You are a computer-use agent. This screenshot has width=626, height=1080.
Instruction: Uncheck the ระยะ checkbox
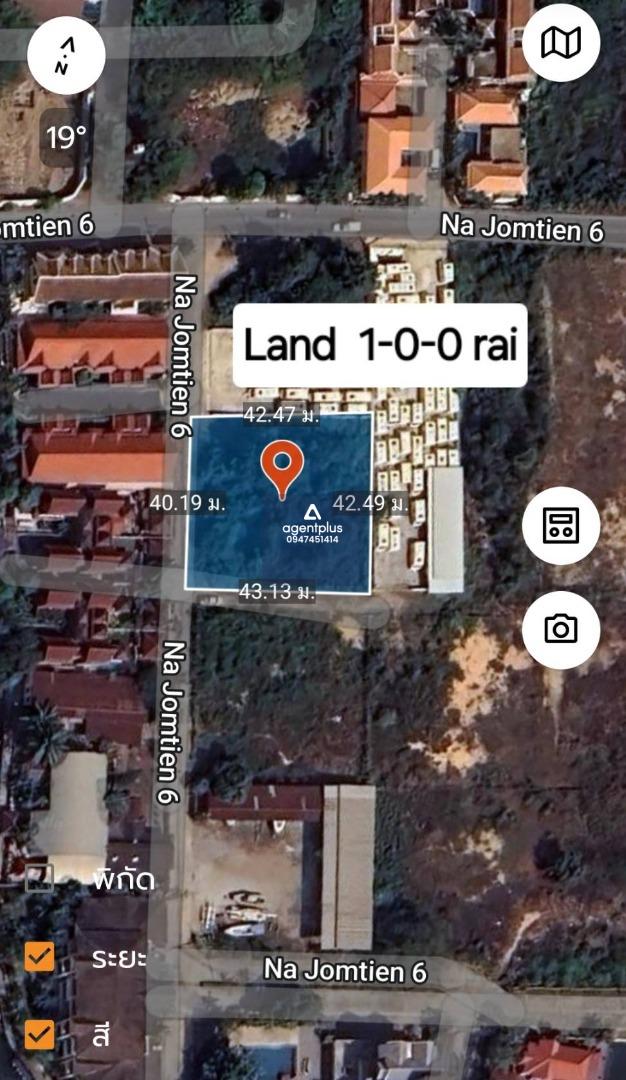tap(39, 957)
